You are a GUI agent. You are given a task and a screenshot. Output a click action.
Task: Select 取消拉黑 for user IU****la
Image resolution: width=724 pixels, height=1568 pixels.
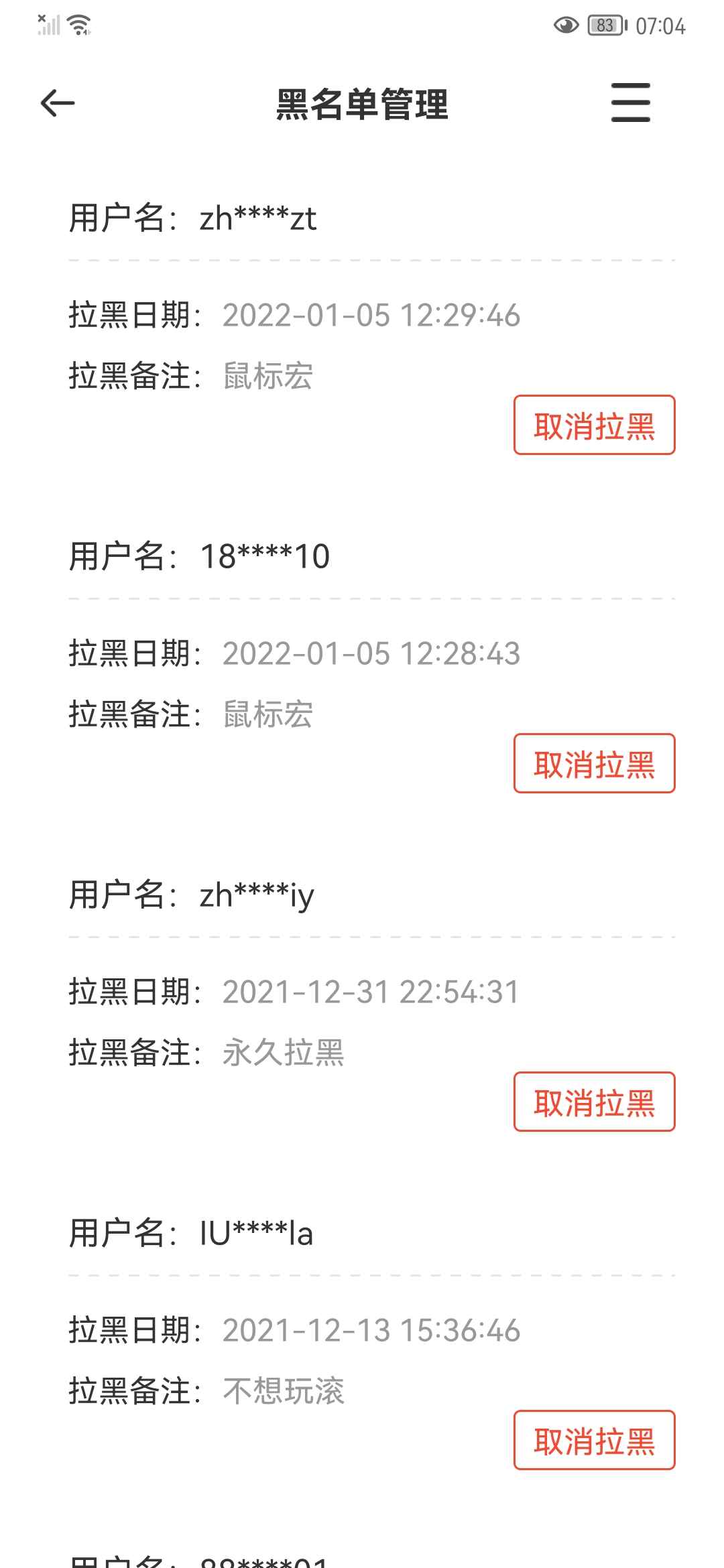tap(594, 1440)
